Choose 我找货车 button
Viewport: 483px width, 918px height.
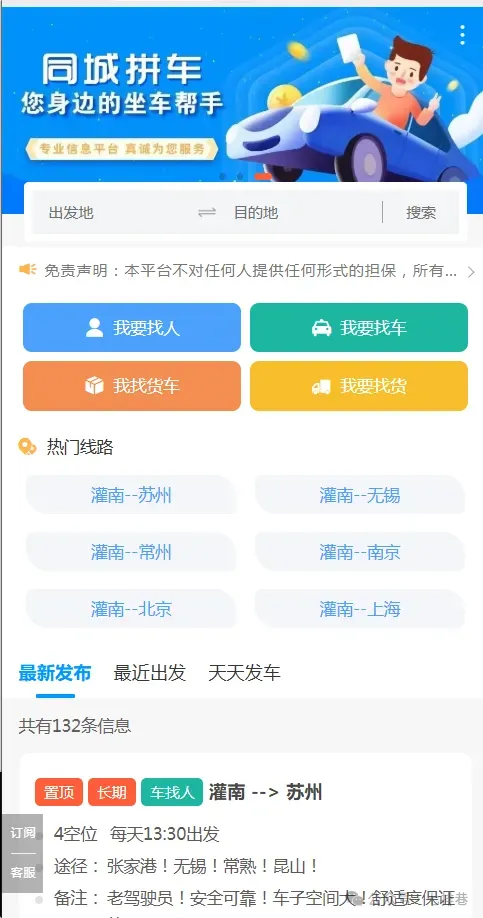tap(132, 386)
